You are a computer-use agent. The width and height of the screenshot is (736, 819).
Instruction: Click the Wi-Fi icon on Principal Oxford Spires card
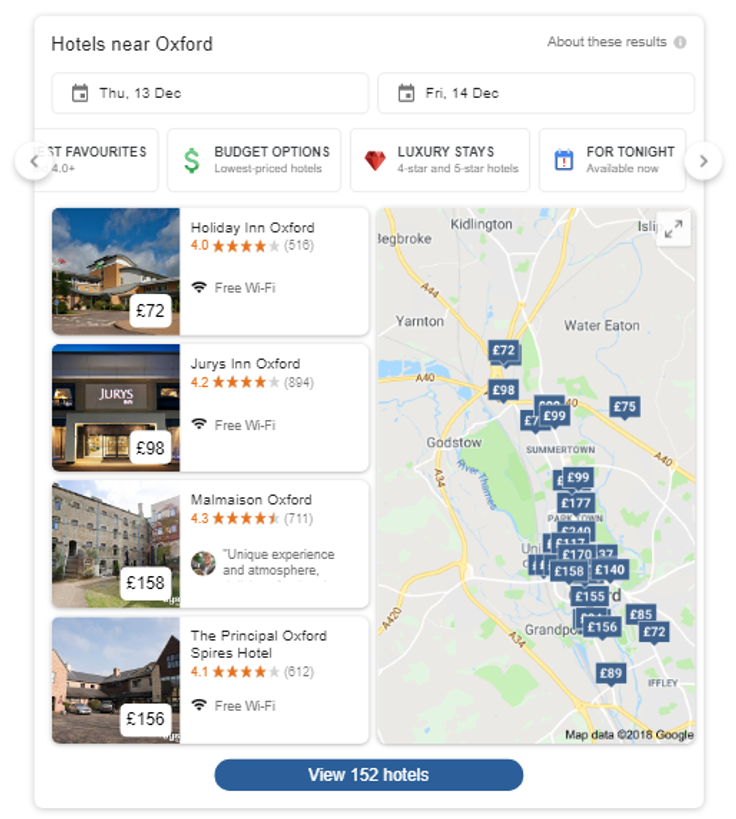[x=197, y=705]
